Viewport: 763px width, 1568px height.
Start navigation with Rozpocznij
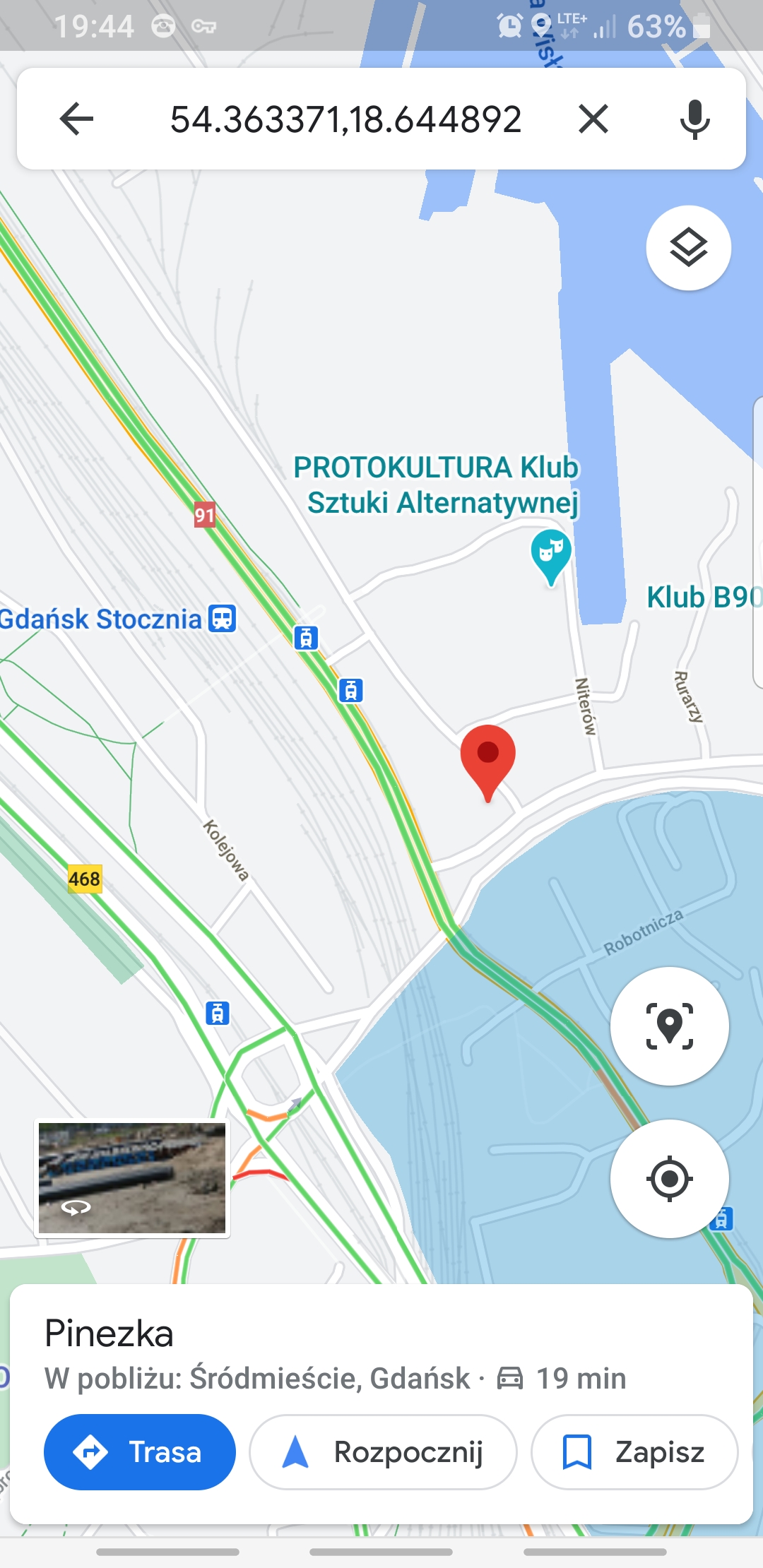[x=383, y=1451]
